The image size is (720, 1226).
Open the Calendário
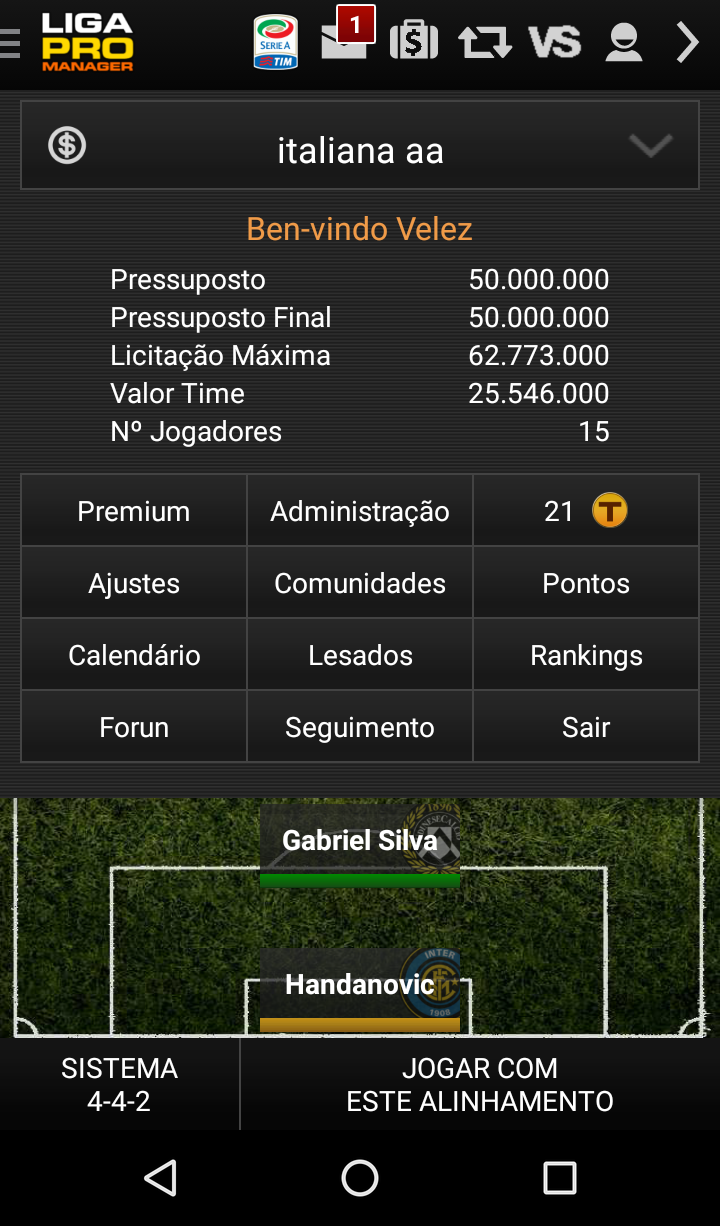pos(134,655)
